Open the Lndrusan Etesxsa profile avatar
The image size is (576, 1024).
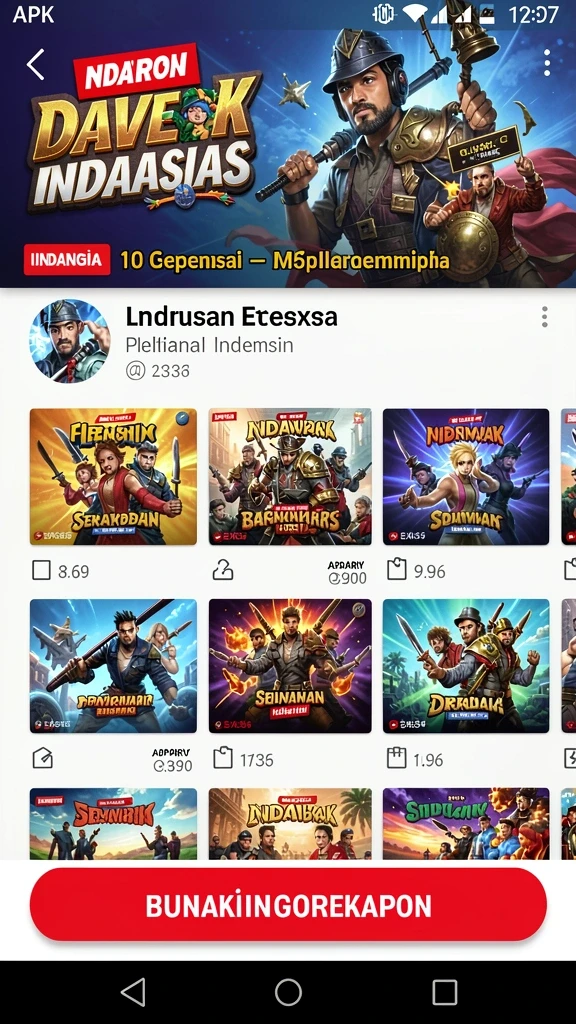pos(70,340)
